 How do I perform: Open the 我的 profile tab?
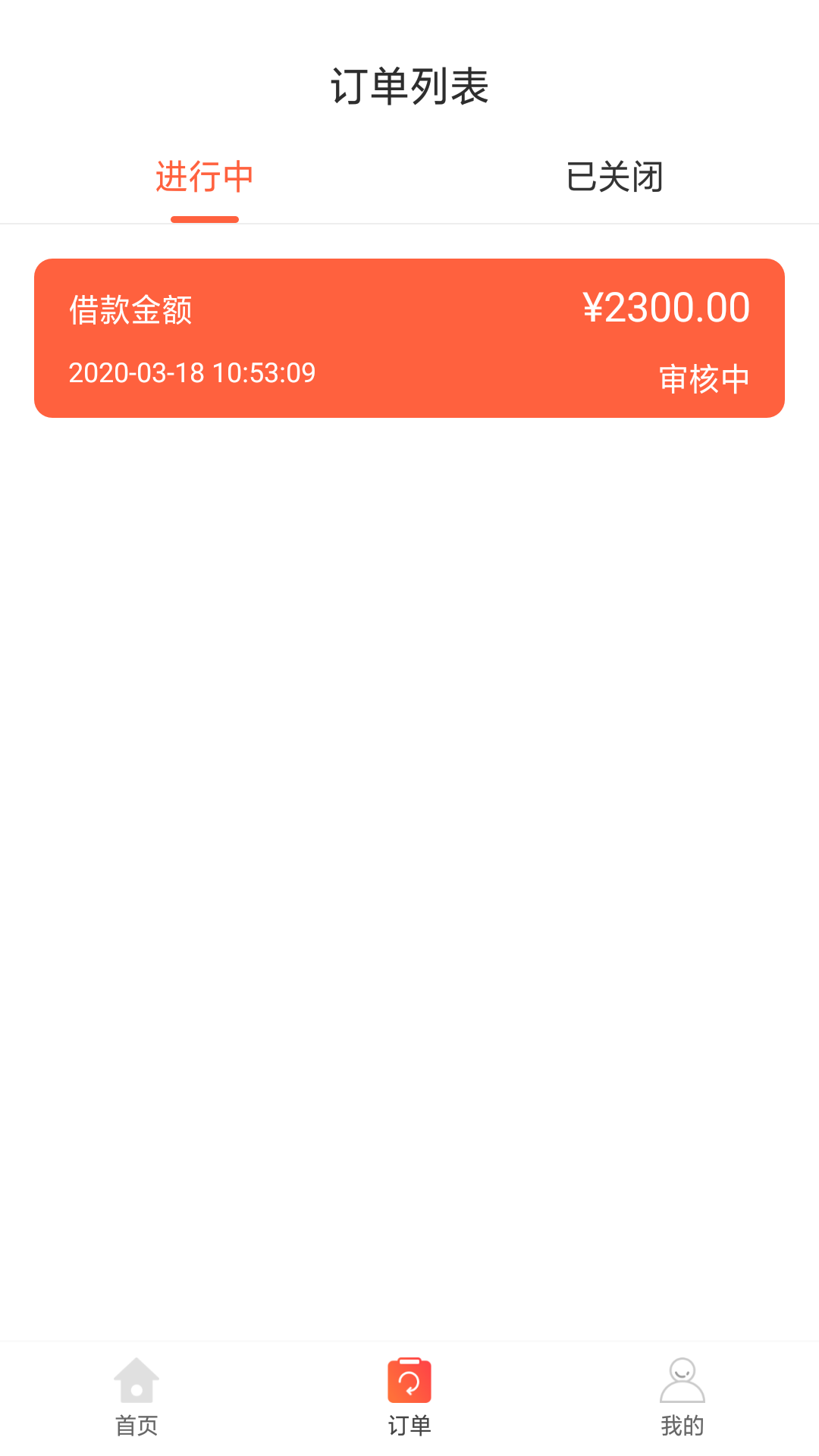click(682, 1397)
